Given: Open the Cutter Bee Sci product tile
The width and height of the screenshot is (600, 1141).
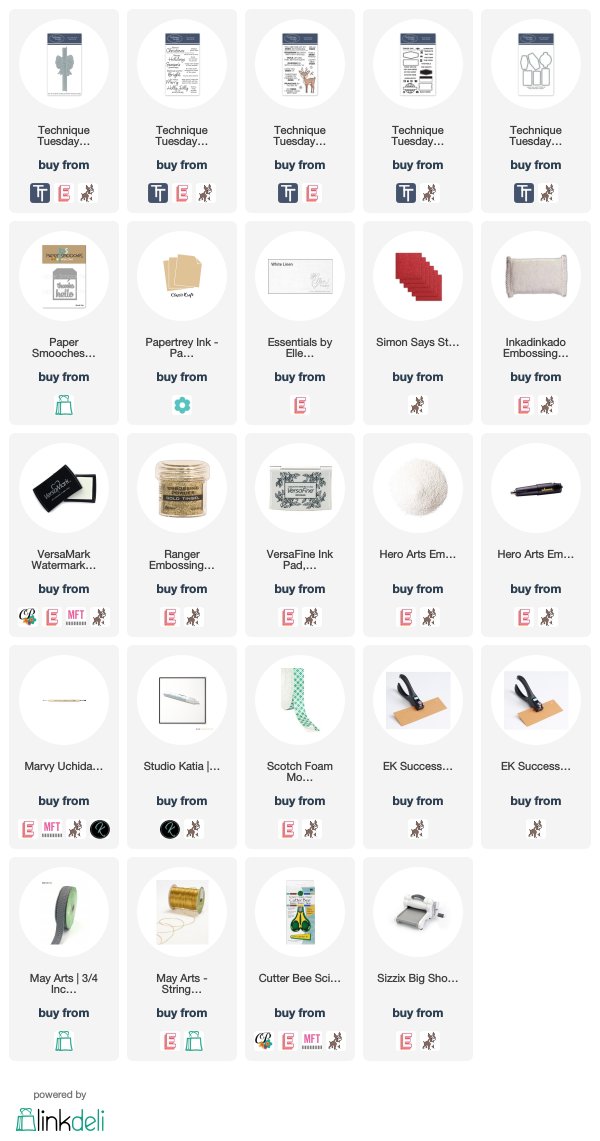Looking at the screenshot, I should (x=300, y=958).
